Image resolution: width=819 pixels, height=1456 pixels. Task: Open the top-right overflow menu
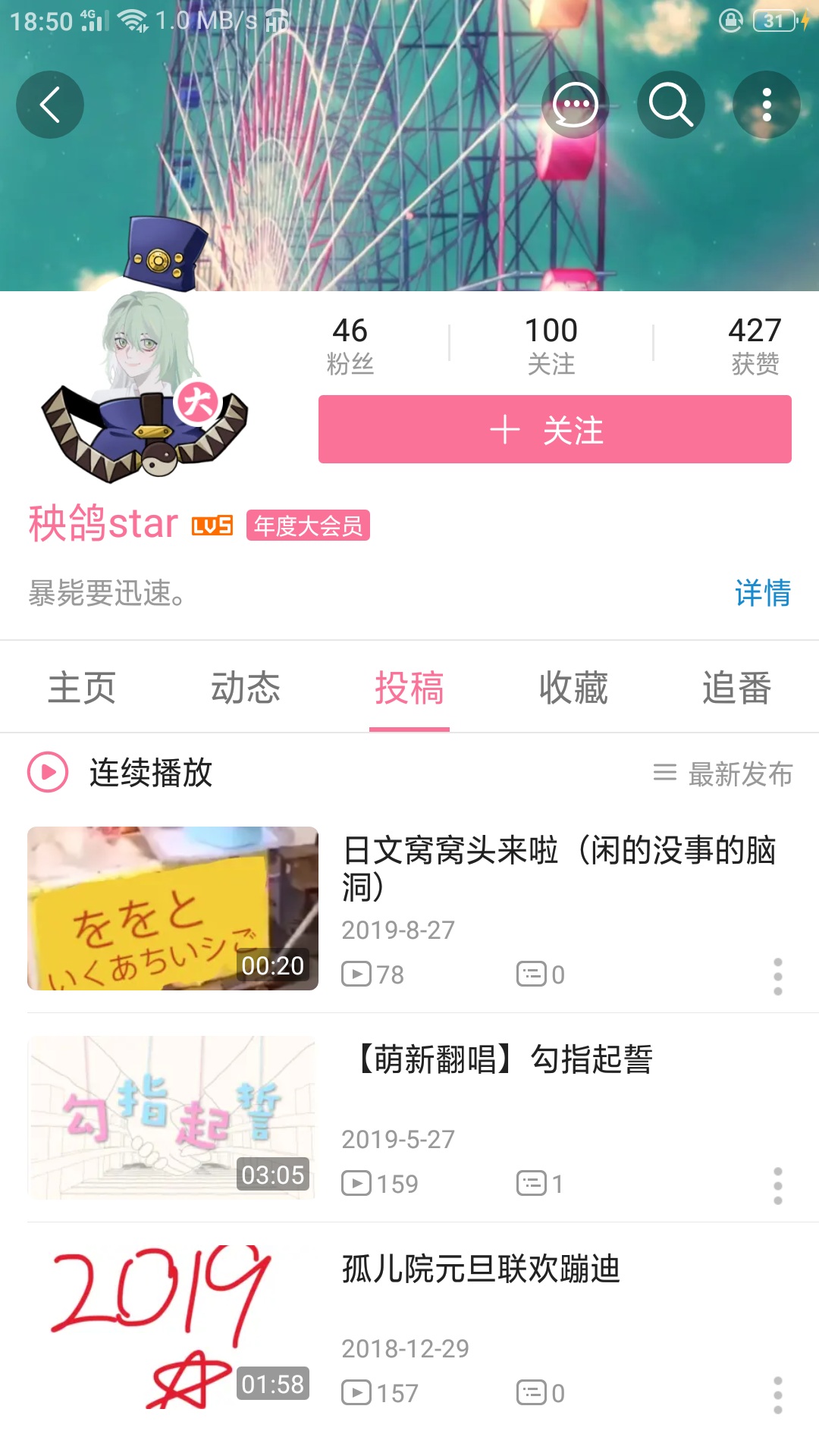[x=767, y=105]
